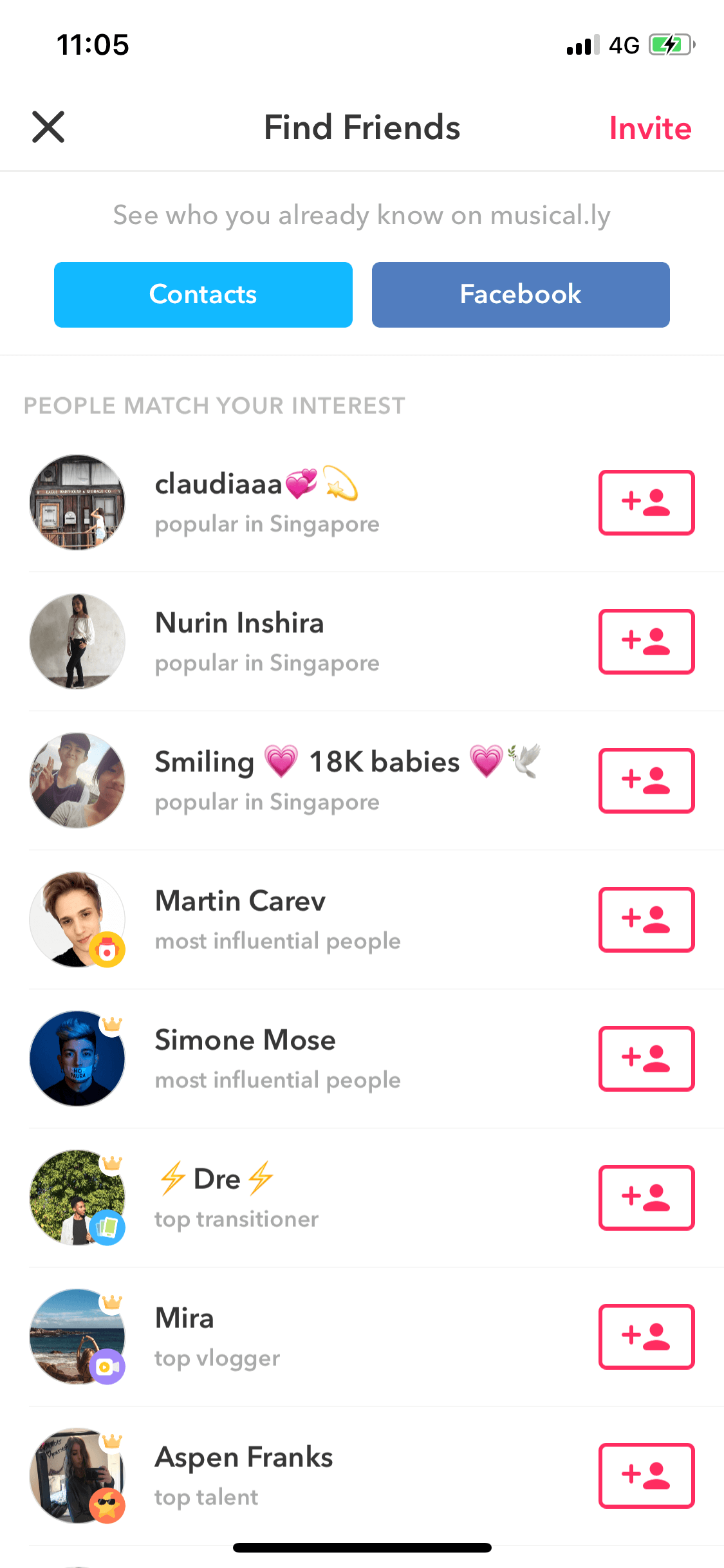Follow Martin Carev
Viewport: 724px width, 1568px height.
click(646, 920)
